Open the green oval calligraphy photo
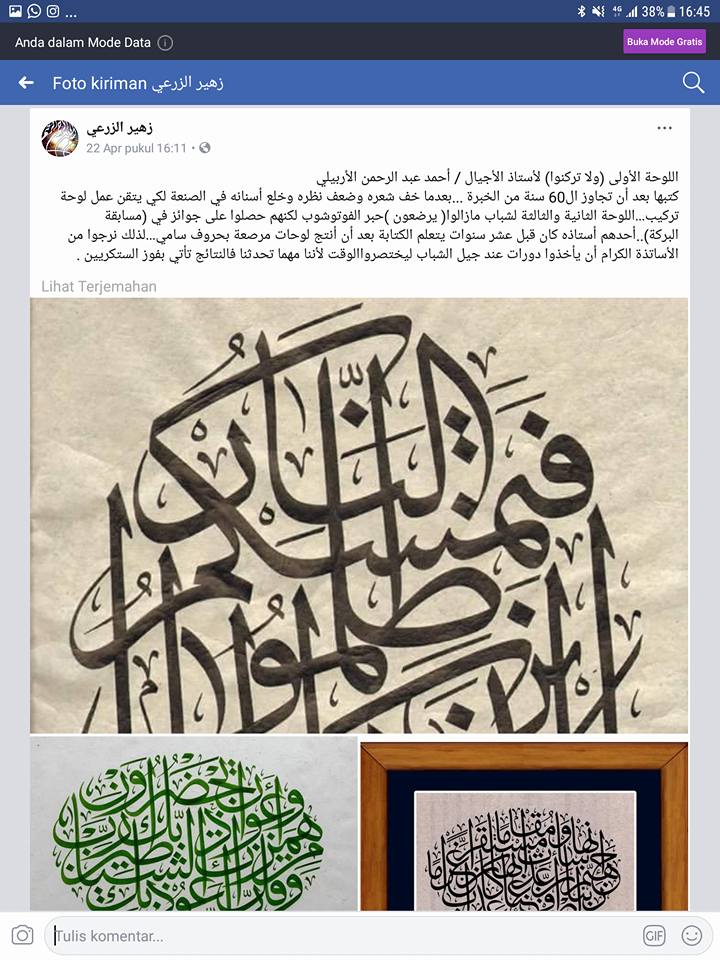The height and width of the screenshot is (960, 720). 193,825
